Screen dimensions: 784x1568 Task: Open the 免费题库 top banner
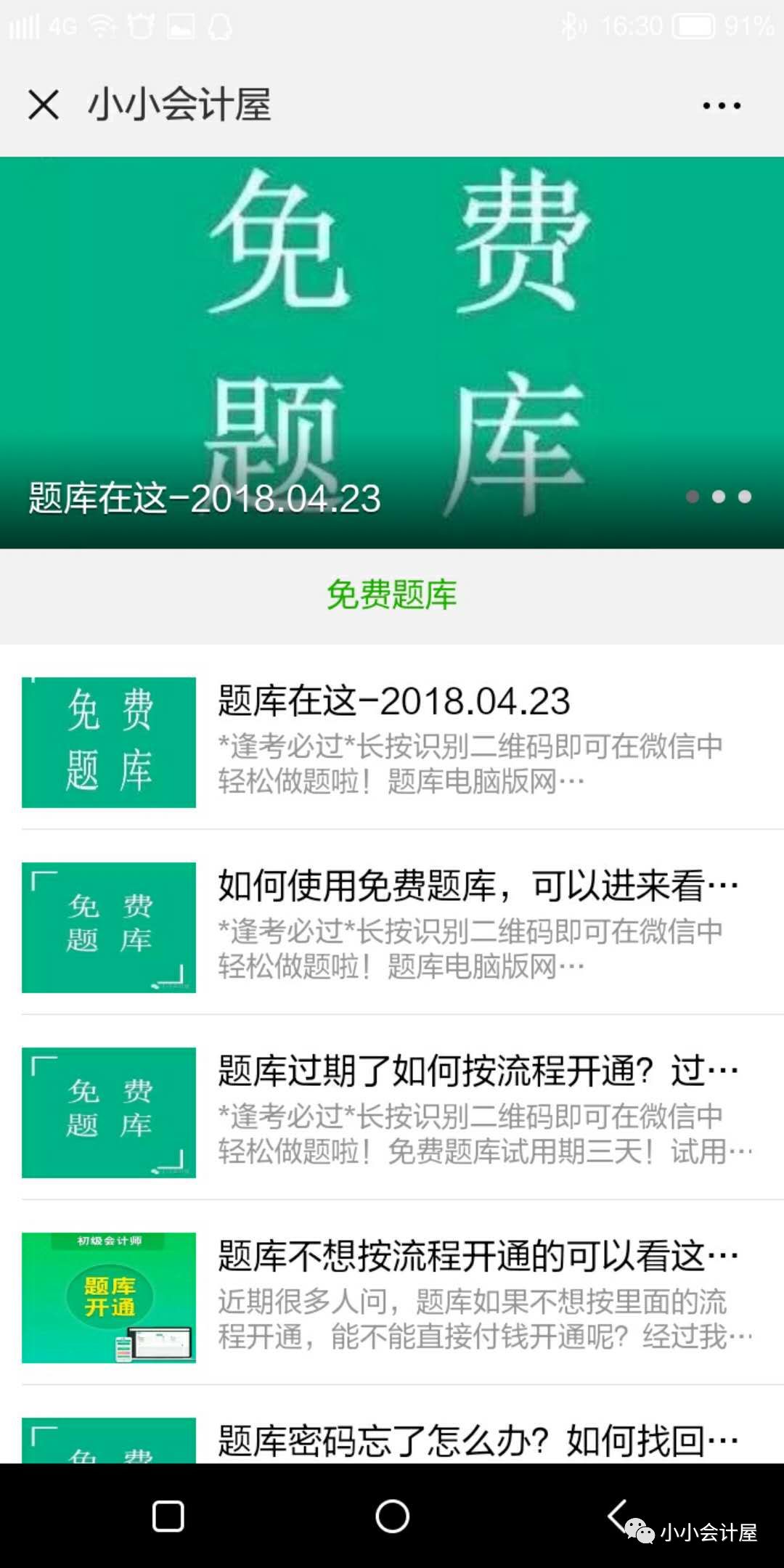[x=392, y=353]
